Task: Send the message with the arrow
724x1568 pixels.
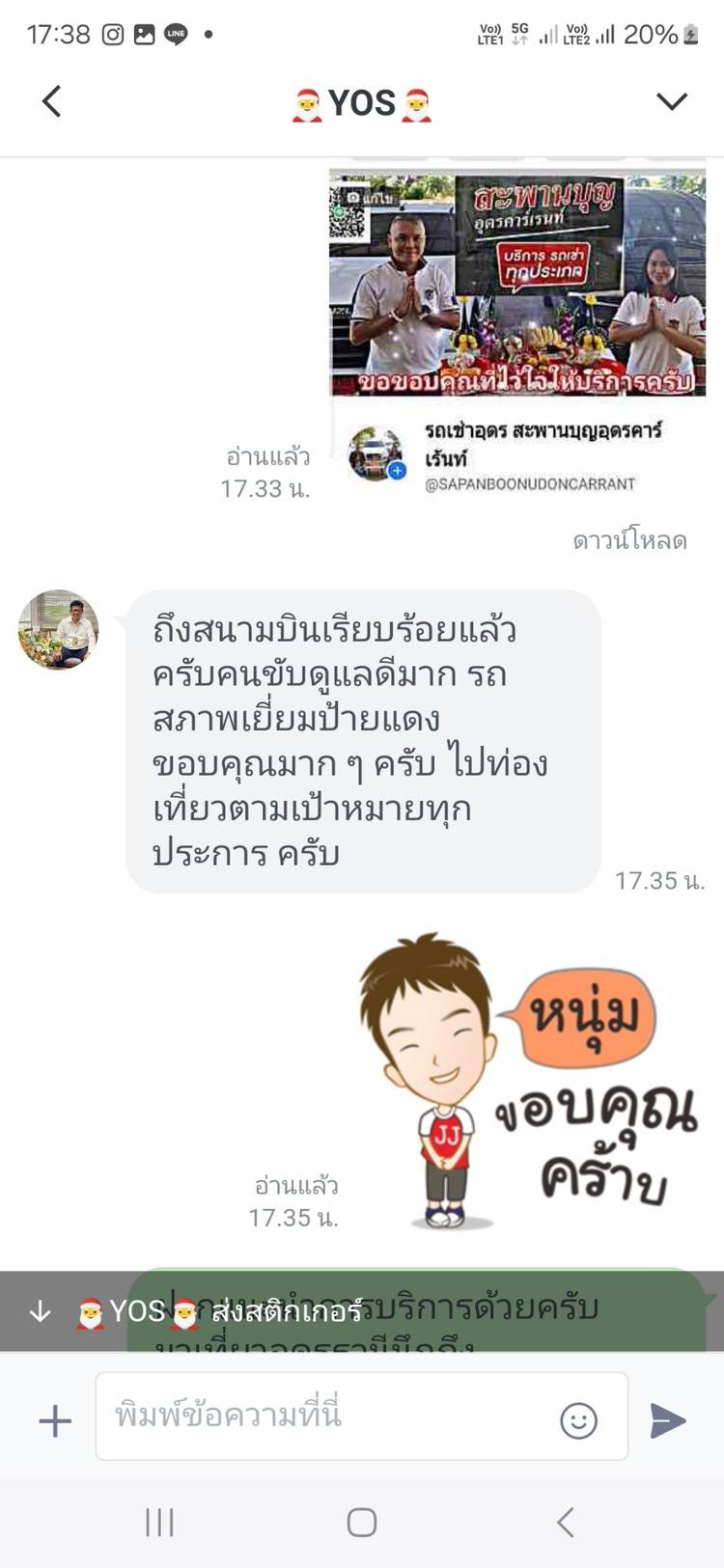Action: (667, 1420)
